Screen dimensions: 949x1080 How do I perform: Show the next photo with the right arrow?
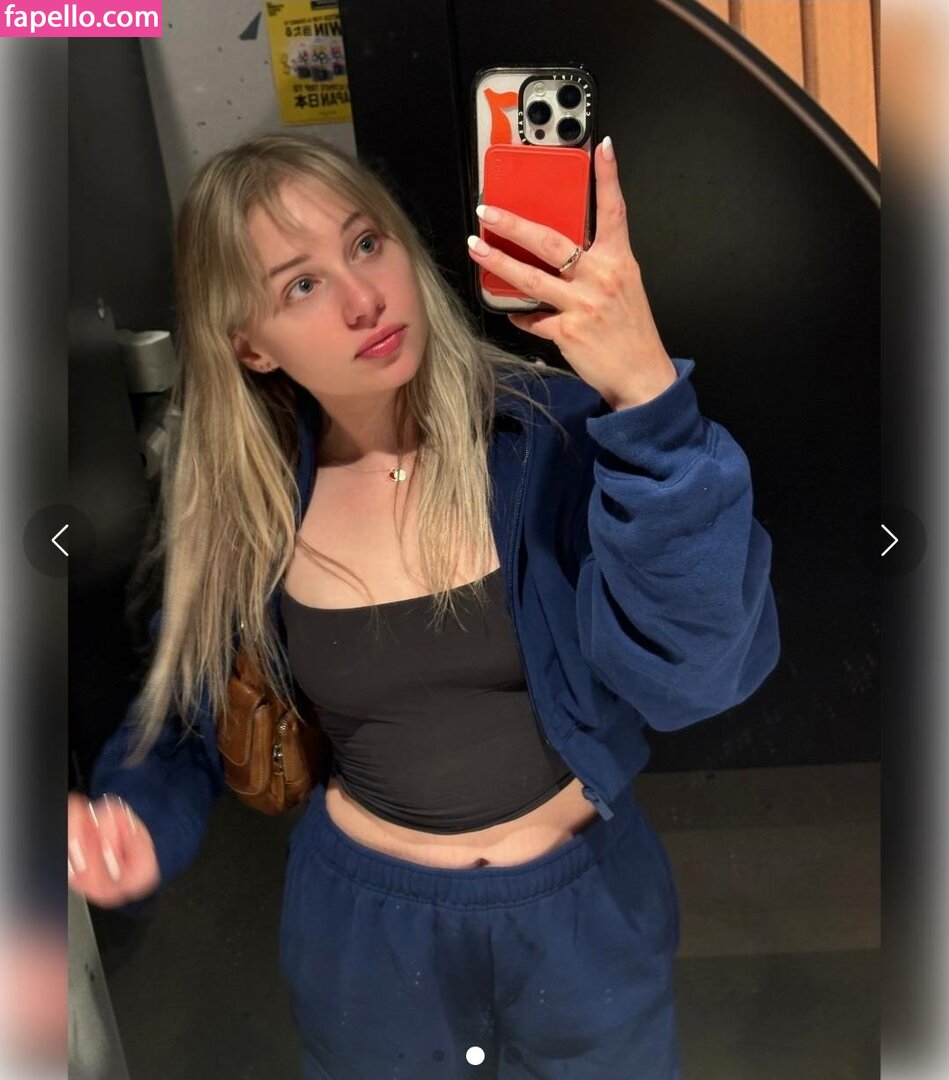click(x=889, y=541)
